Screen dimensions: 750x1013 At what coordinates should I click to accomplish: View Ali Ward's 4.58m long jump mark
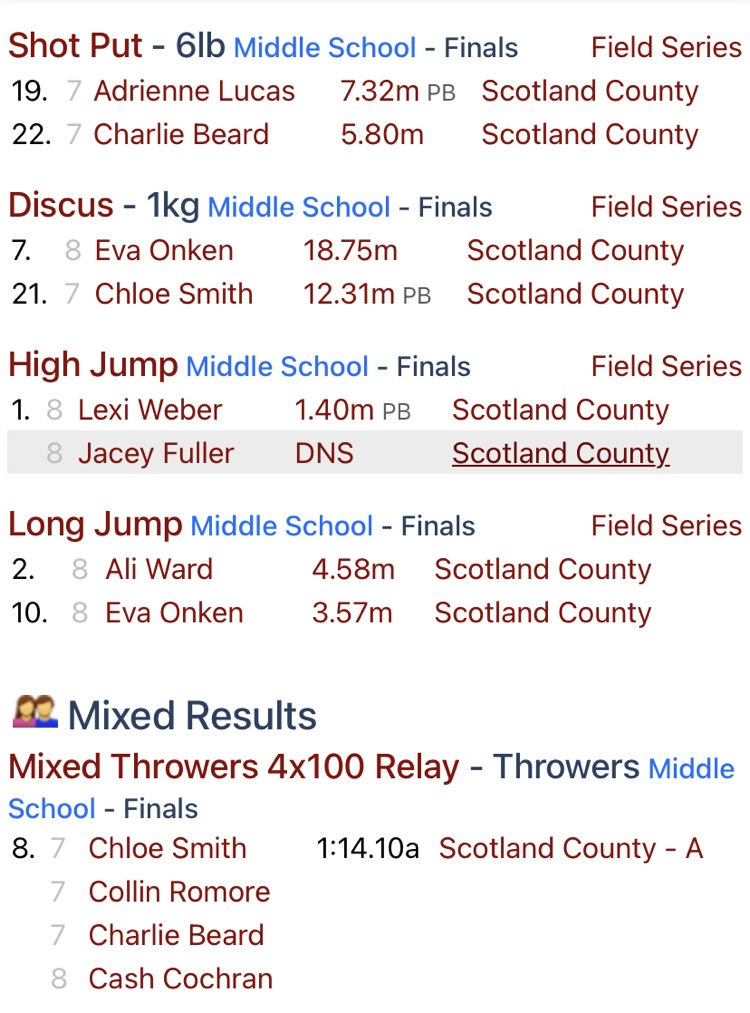[x=353, y=569]
